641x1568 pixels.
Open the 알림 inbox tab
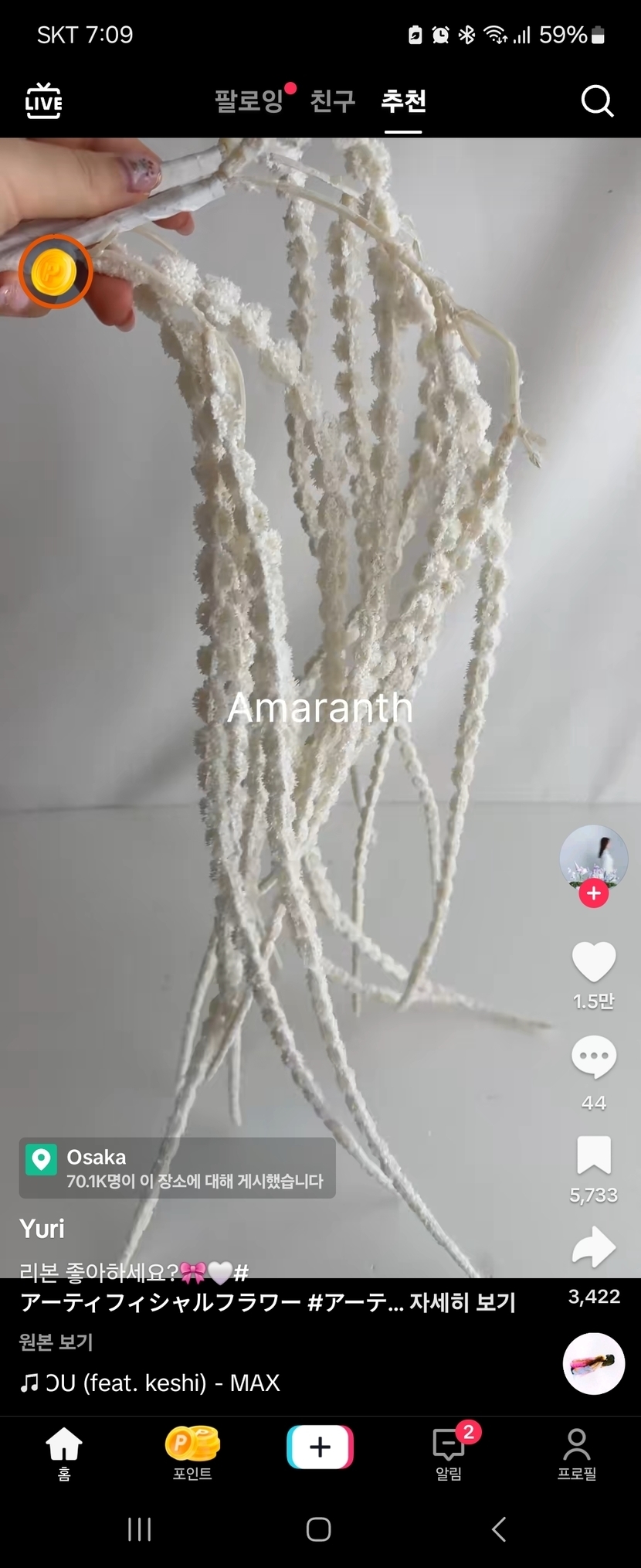tap(449, 1452)
